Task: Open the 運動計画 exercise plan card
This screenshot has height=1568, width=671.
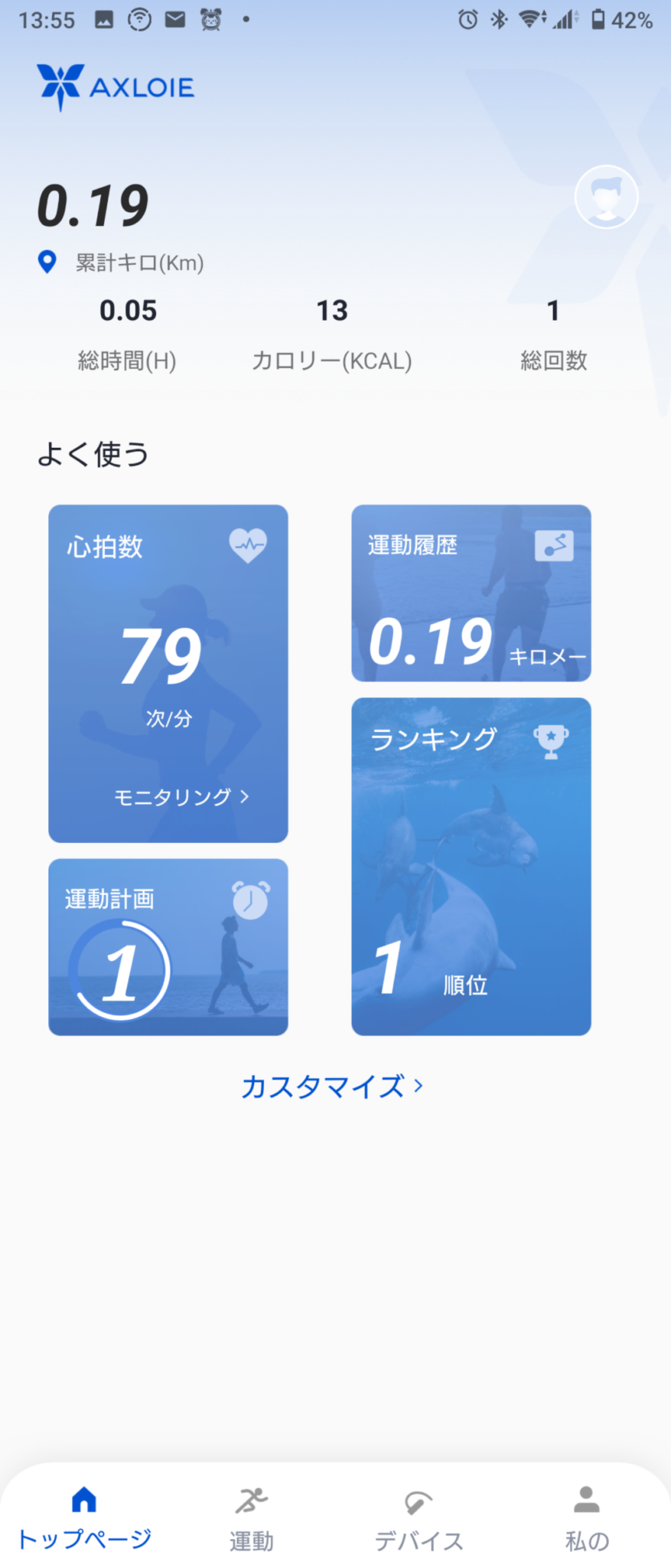Action: (x=168, y=946)
